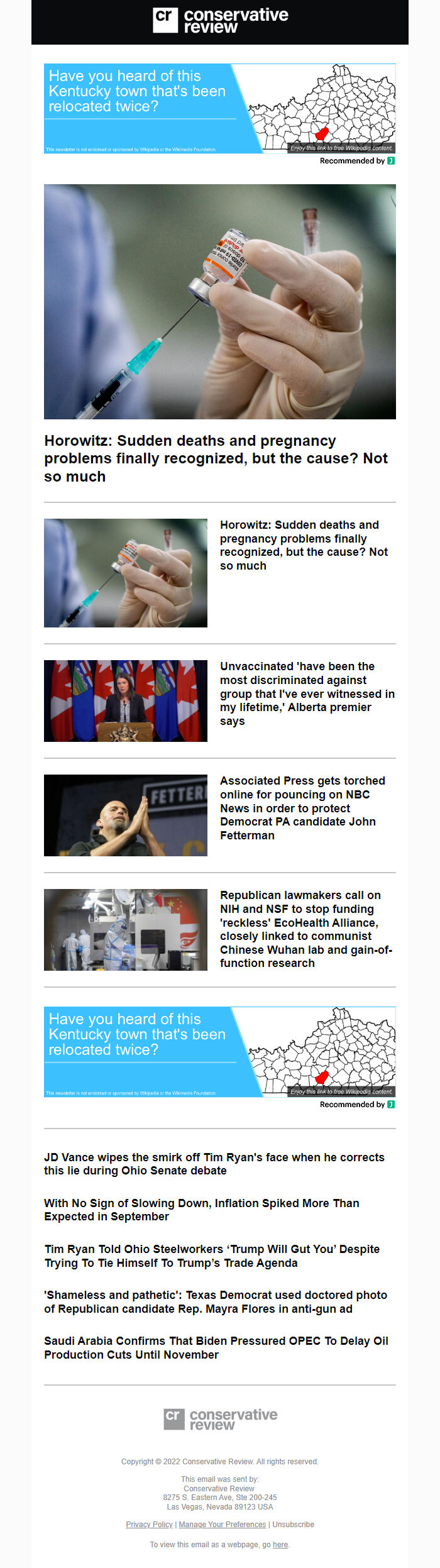Open Associated Press Fetterman article headline
Screen dimensions: 440x1568
(302, 807)
